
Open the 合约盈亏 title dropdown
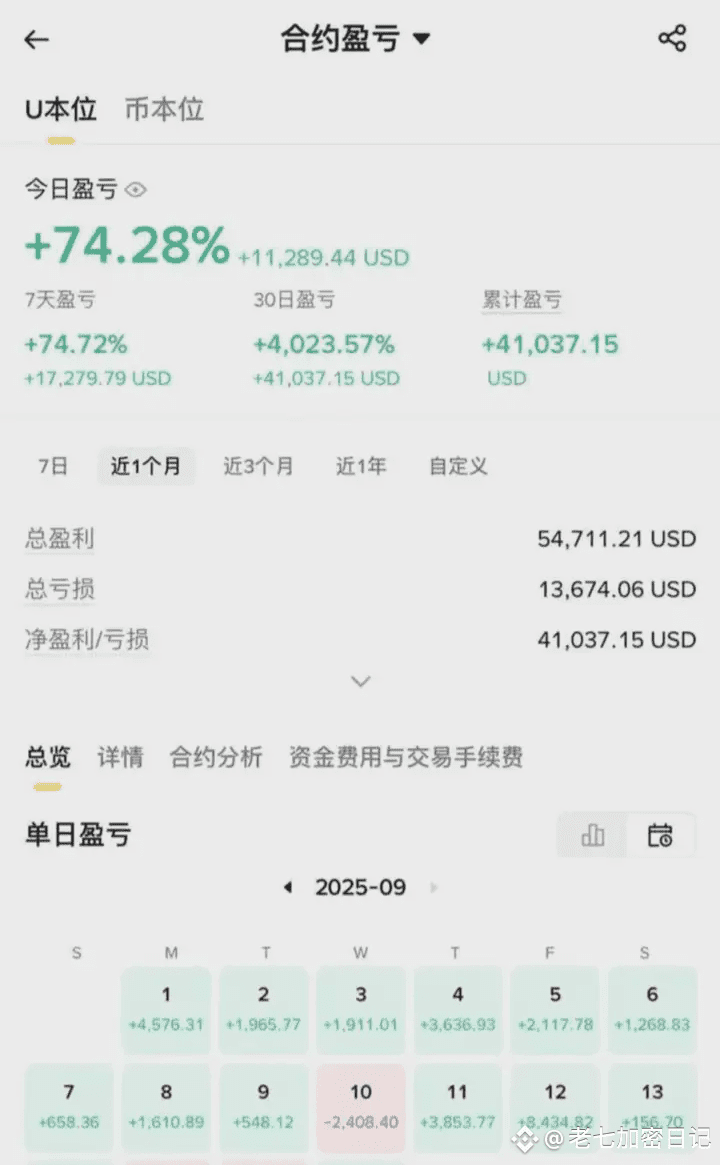tap(355, 39)
